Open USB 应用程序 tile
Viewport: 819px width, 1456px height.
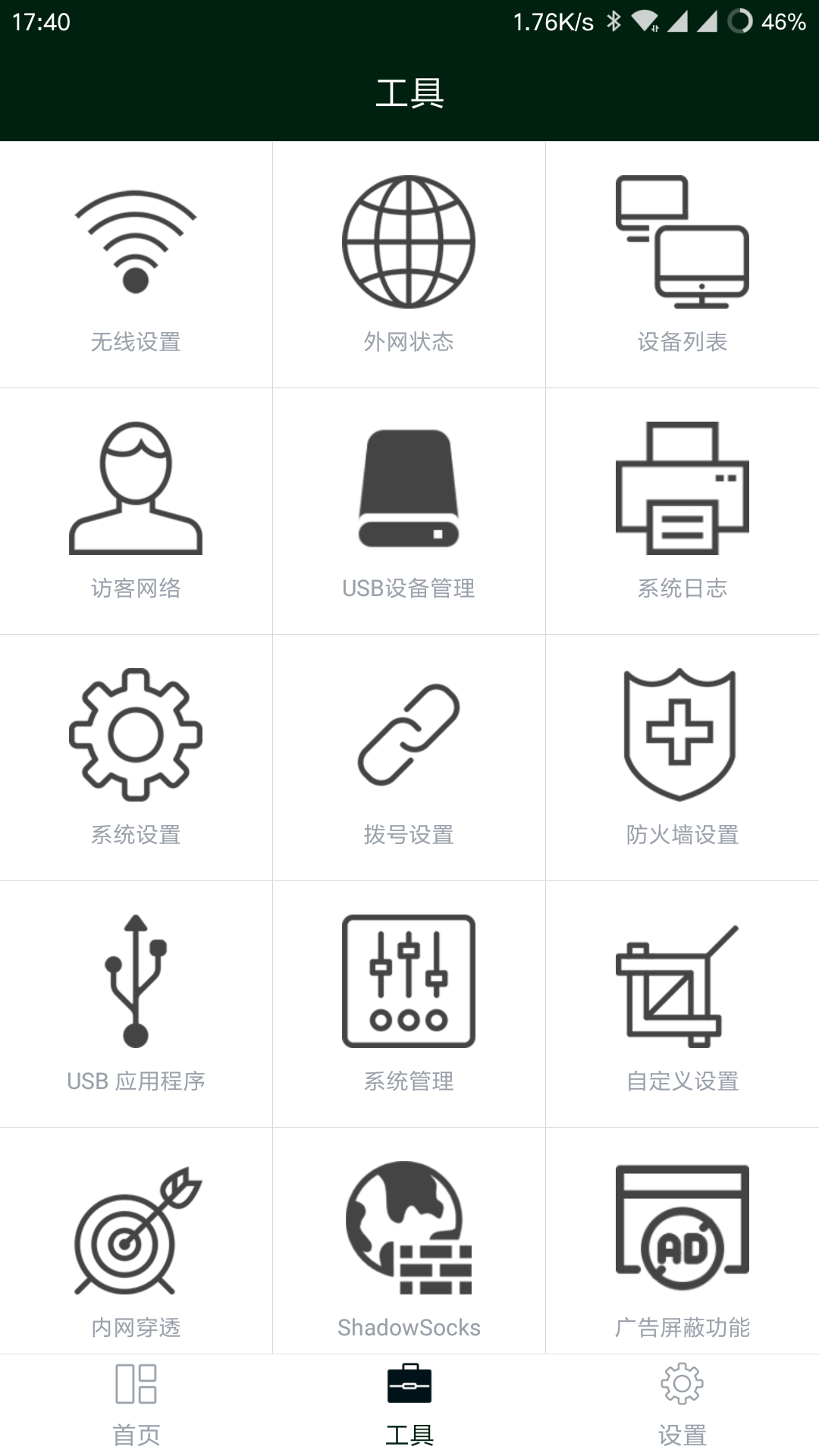point(136,1004)
